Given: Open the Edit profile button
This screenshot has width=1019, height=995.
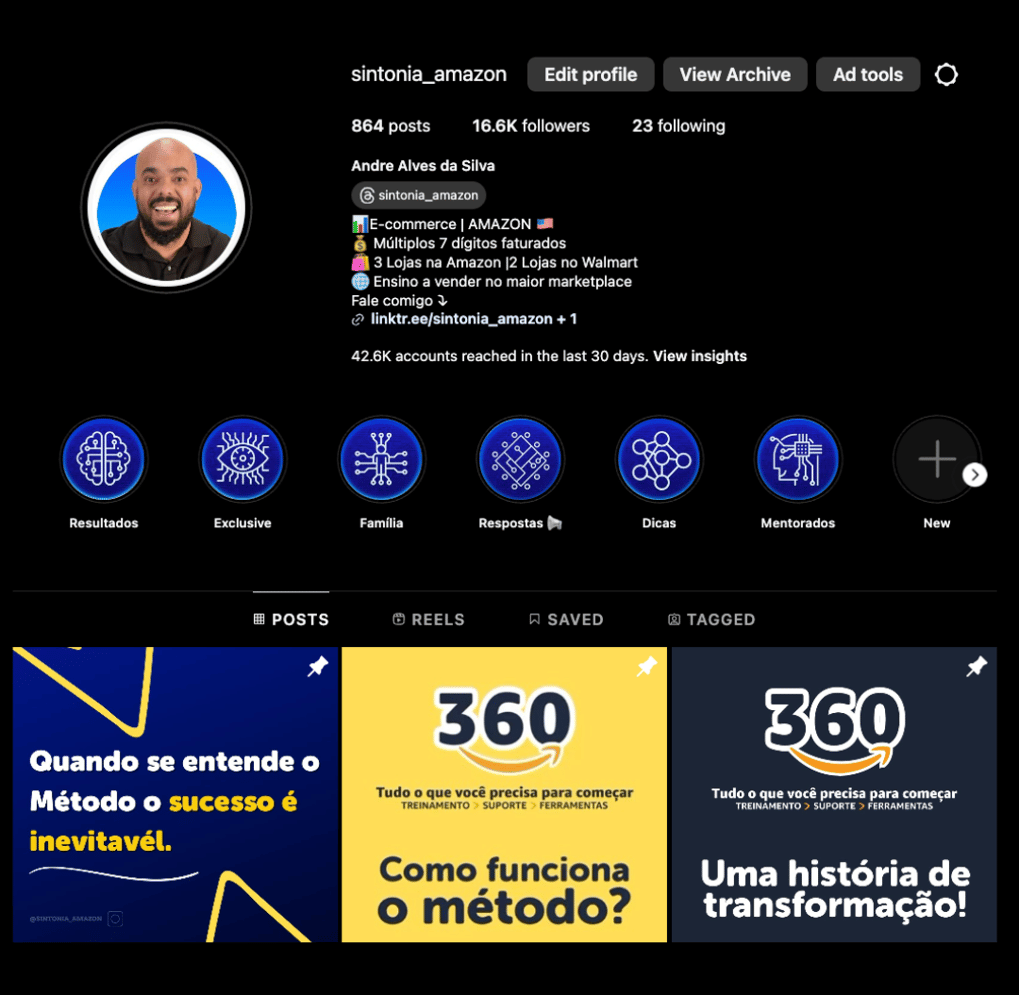Looking at the screenshot, I should (590, 75).
